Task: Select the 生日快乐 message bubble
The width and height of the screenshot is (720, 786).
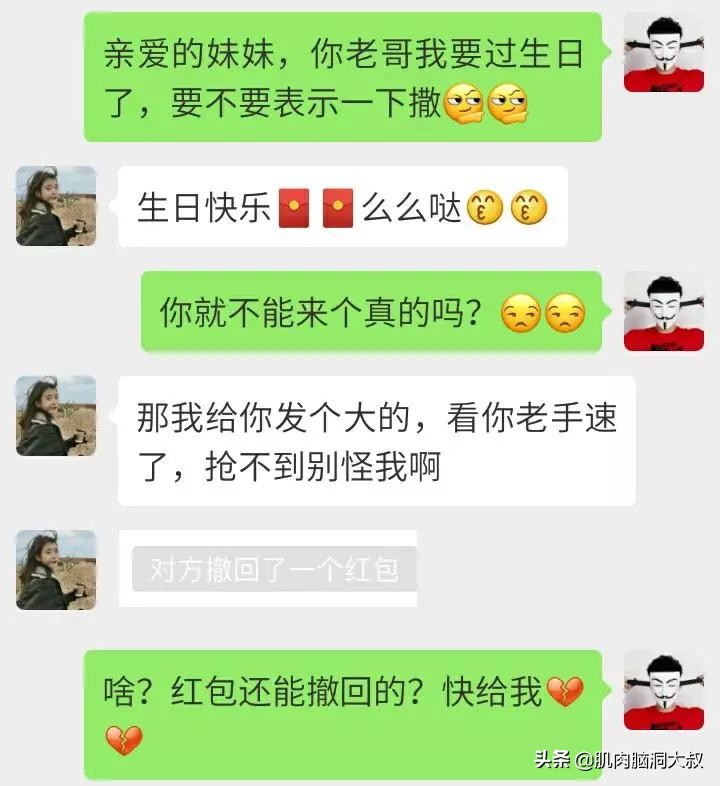Action: 340,207
